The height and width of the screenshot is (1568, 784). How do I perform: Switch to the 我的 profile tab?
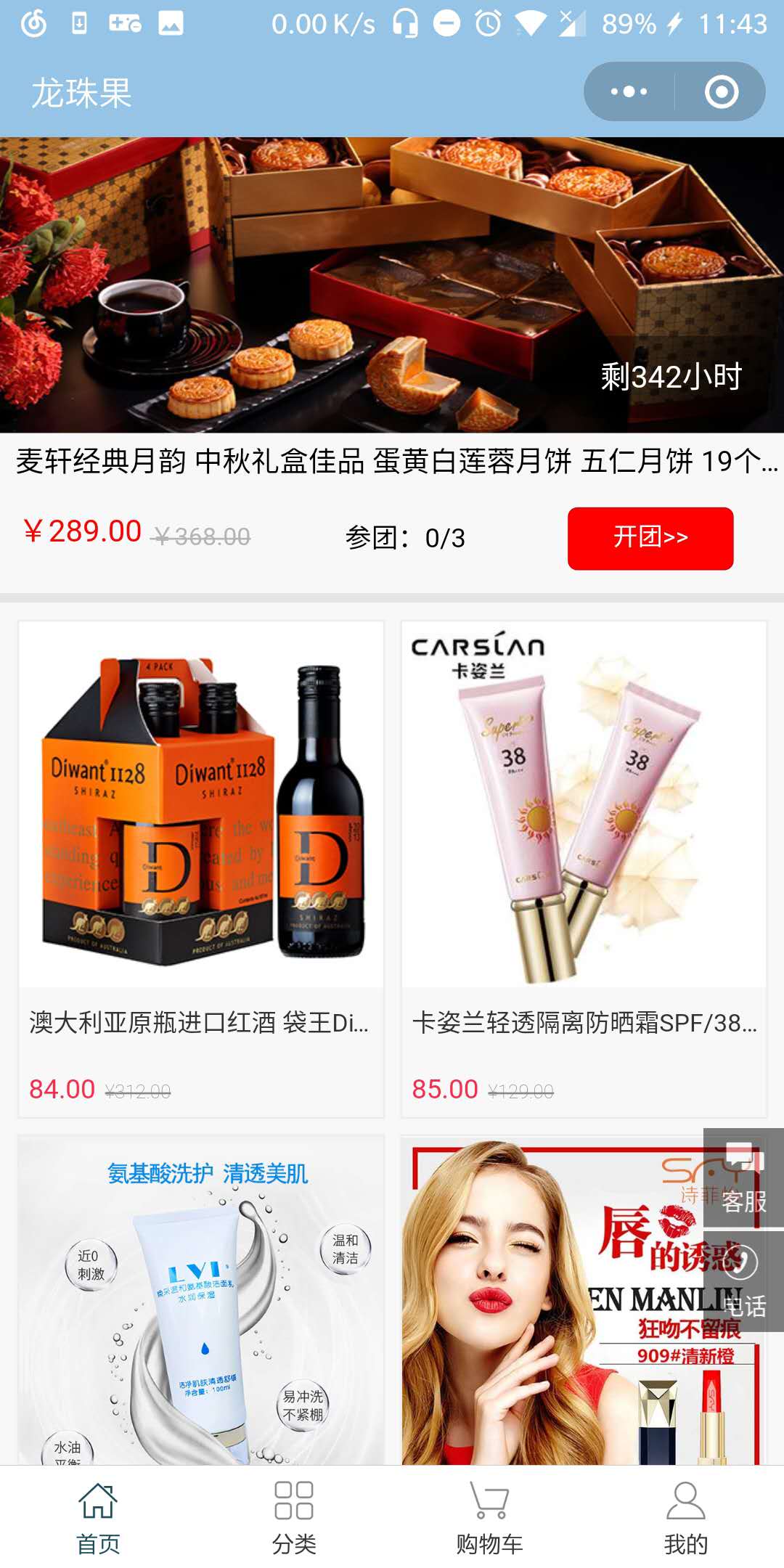click(x=685, y=1517)
